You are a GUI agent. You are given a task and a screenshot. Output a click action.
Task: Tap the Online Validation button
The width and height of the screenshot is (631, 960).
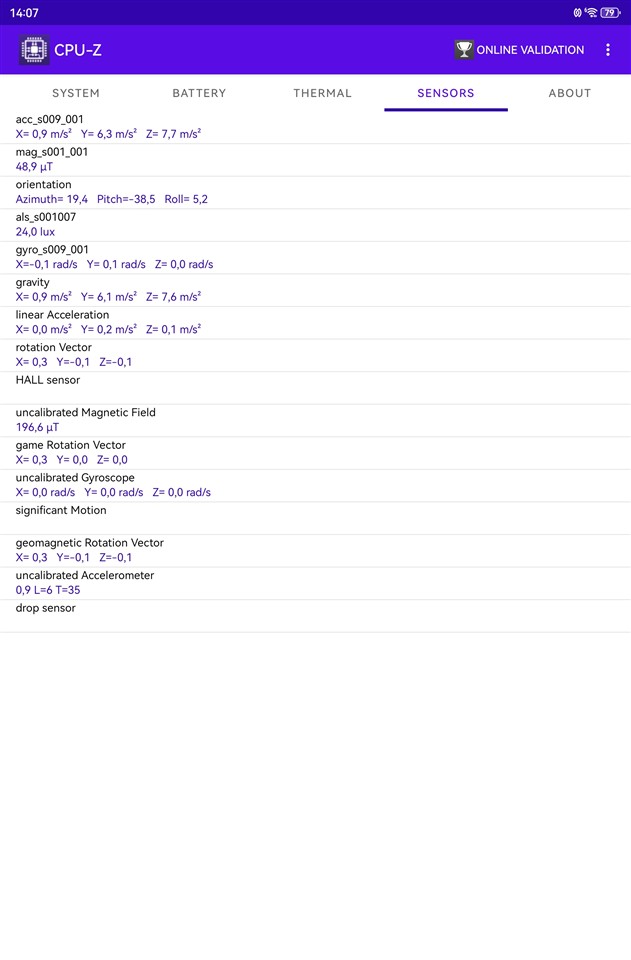tap(519, 50)
